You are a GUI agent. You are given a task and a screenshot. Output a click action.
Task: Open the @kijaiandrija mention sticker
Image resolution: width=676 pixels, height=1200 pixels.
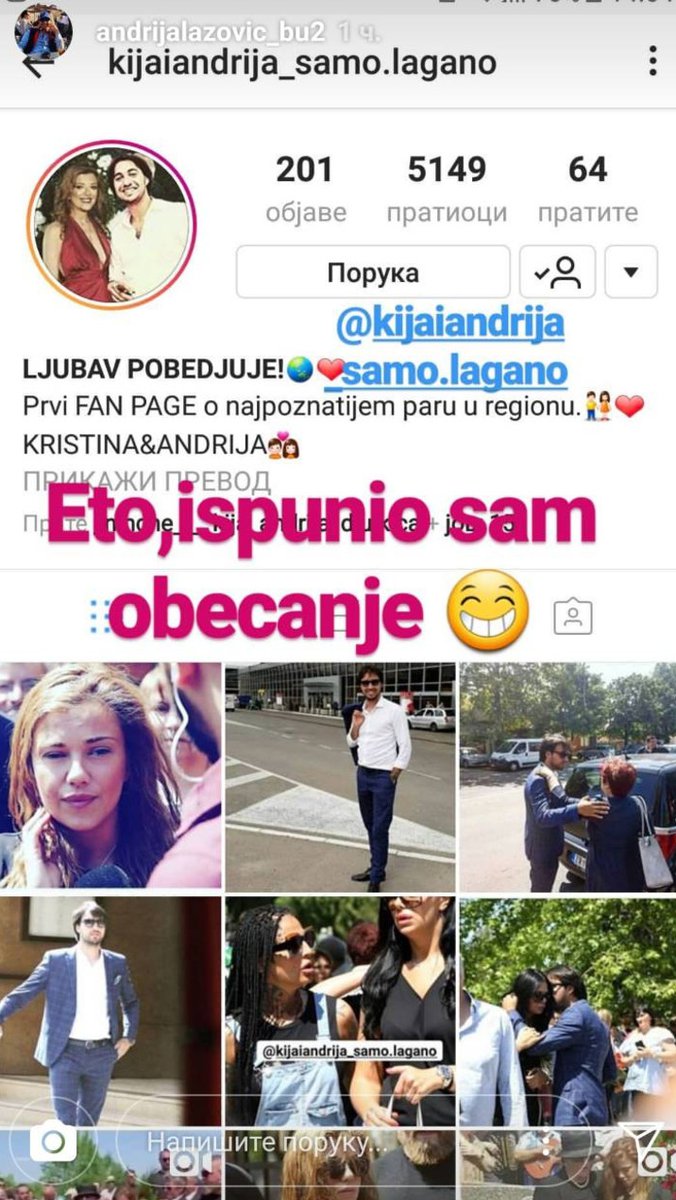click(449, 323)
